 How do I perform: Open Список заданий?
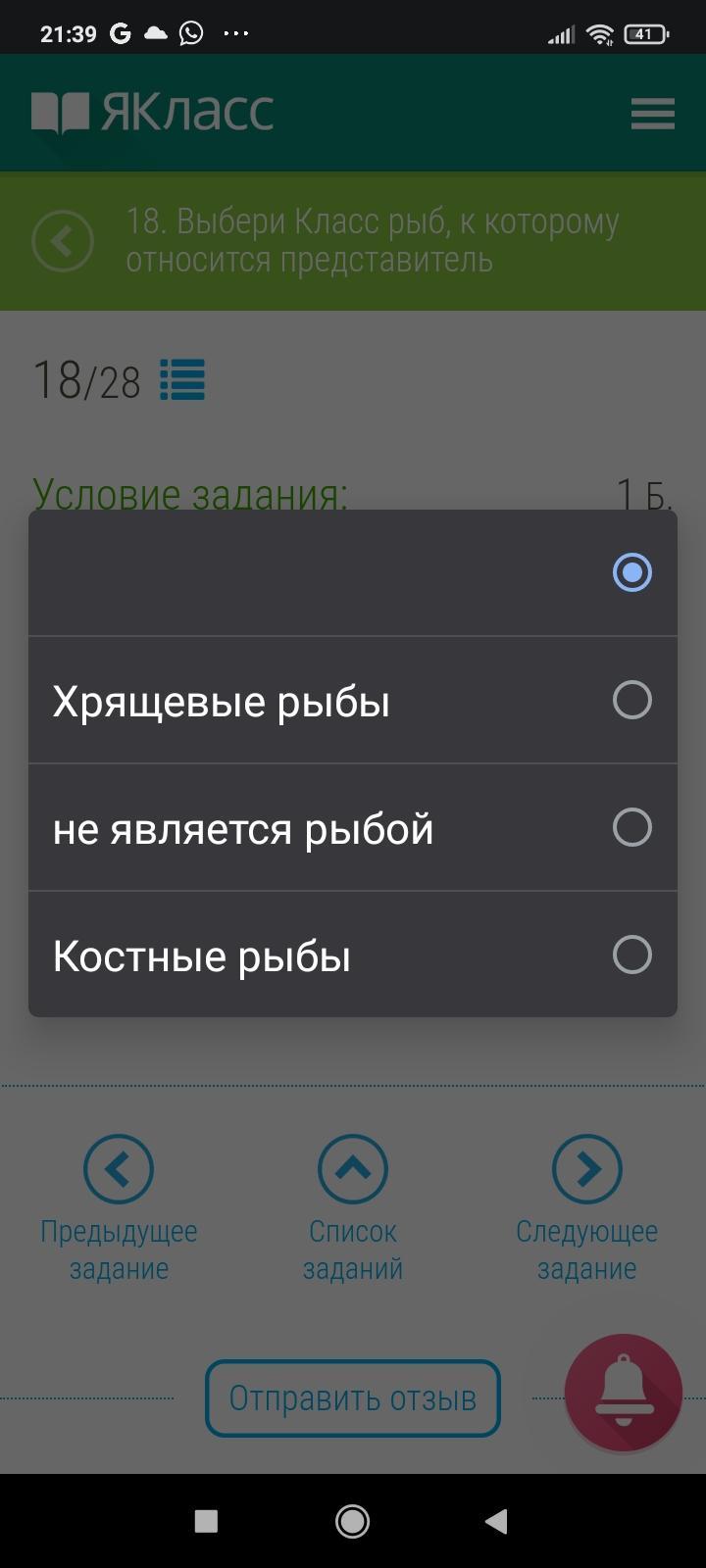pos(353,1208)
